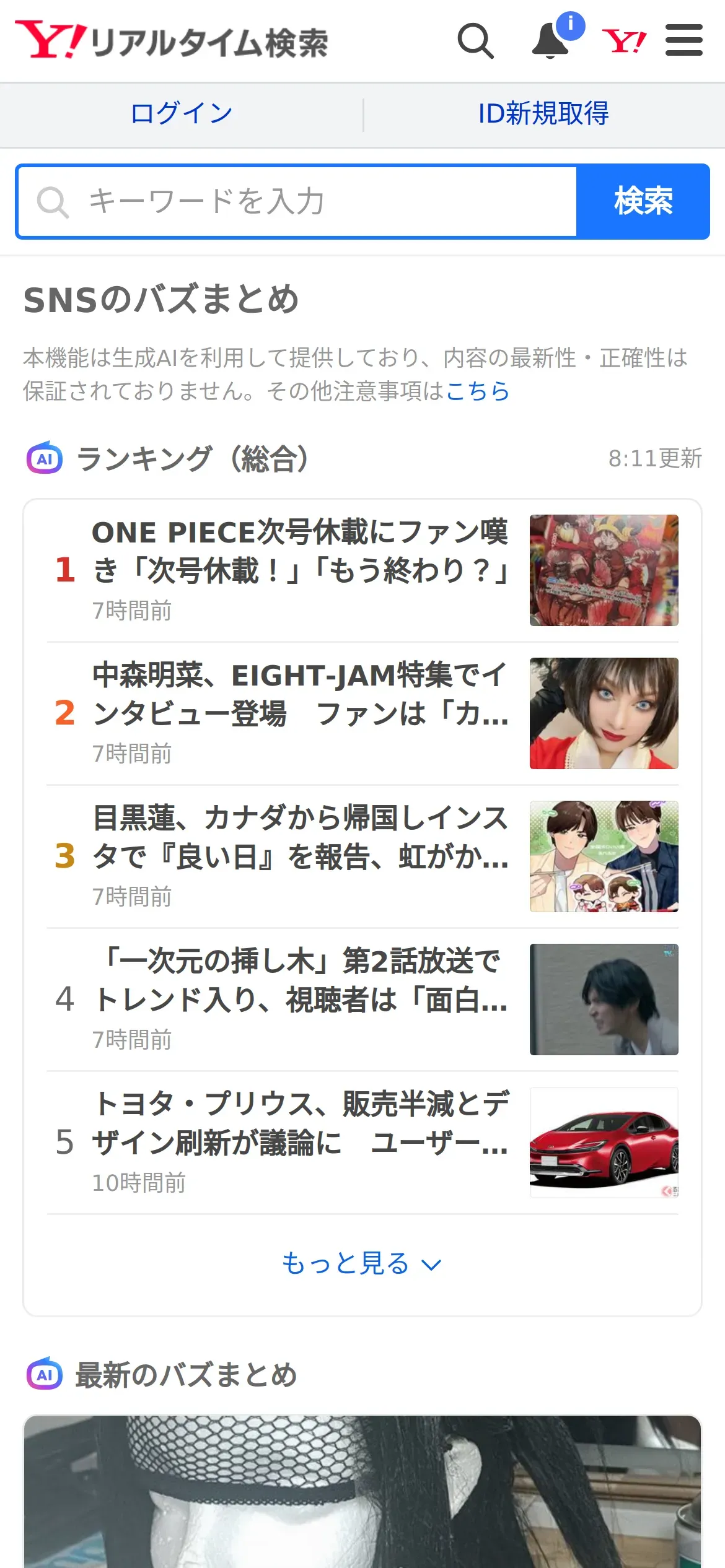
Task: Open rank 5 トヨタ・プリウス article
Action: (362, 1143)
